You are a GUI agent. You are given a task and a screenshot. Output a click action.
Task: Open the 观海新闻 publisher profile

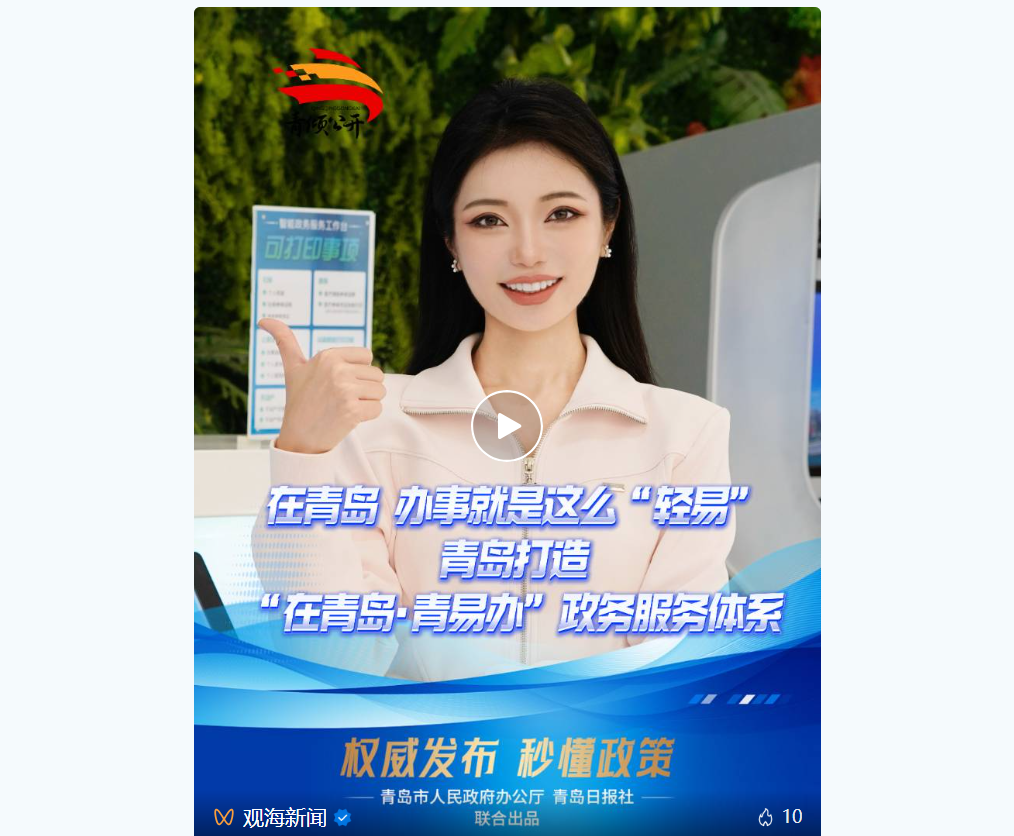tap(283, 817)
